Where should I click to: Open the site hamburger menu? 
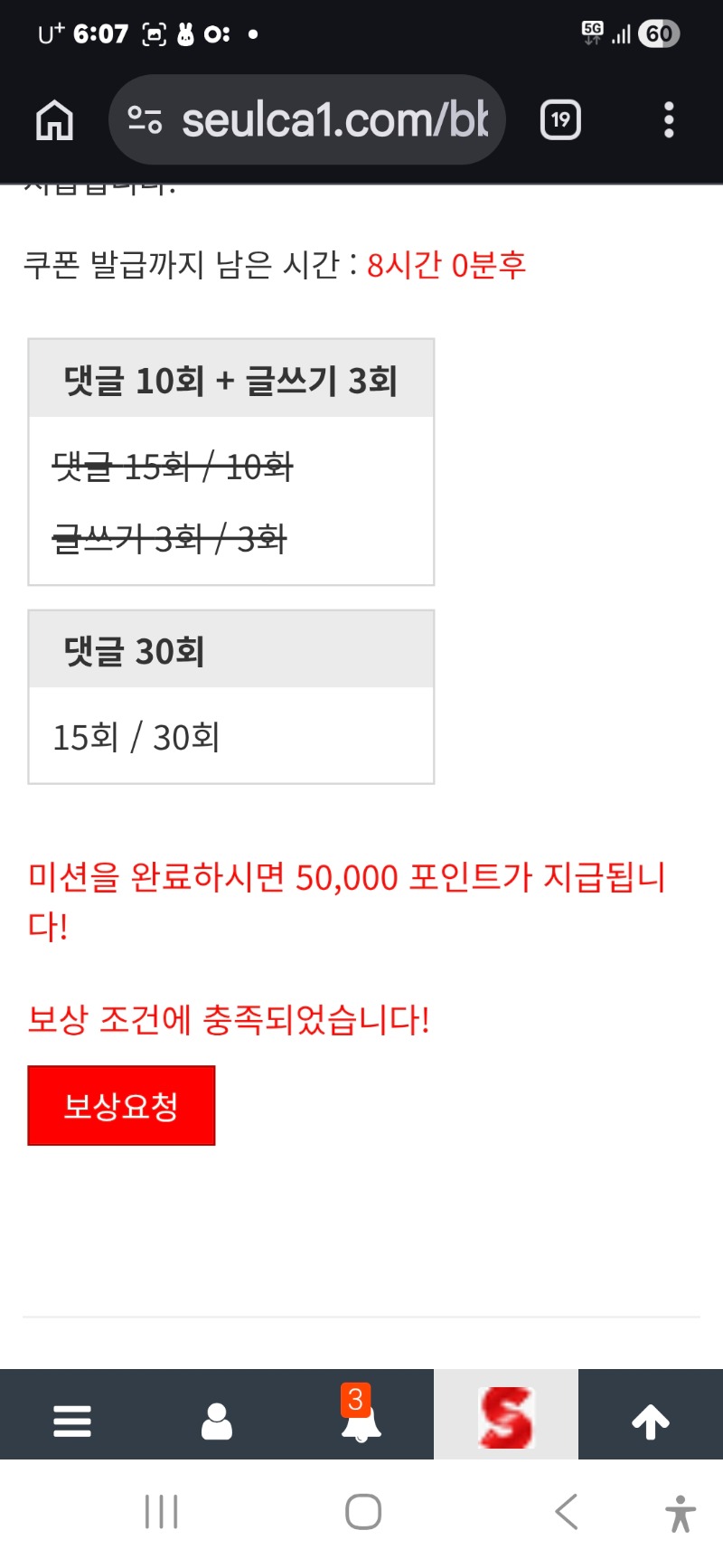click(x=72, y=1421)
